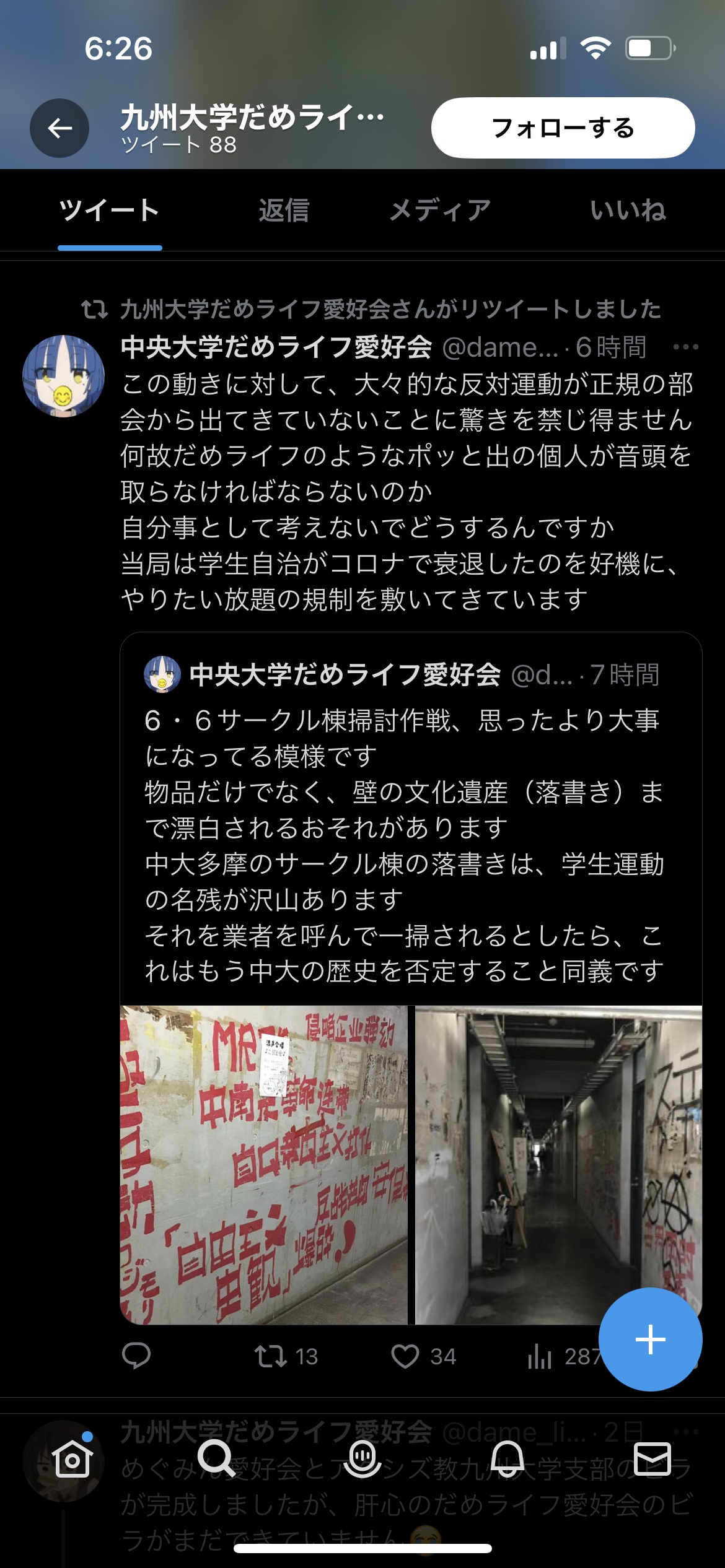This screenshot has width=725, height=1568.
Task: Open the notifications bell
Action: click(507, 1460)
